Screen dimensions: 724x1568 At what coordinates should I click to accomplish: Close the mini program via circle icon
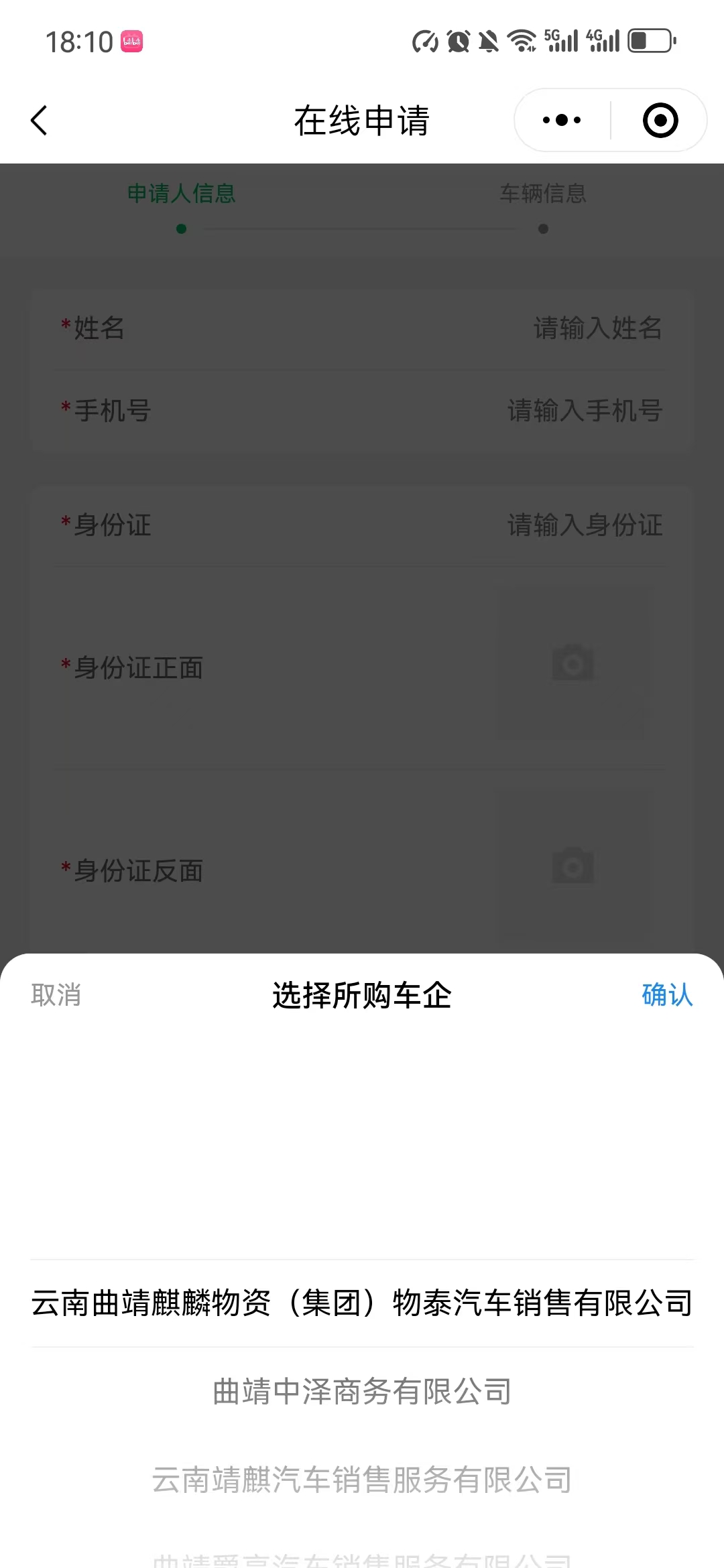tap(660, 121)
